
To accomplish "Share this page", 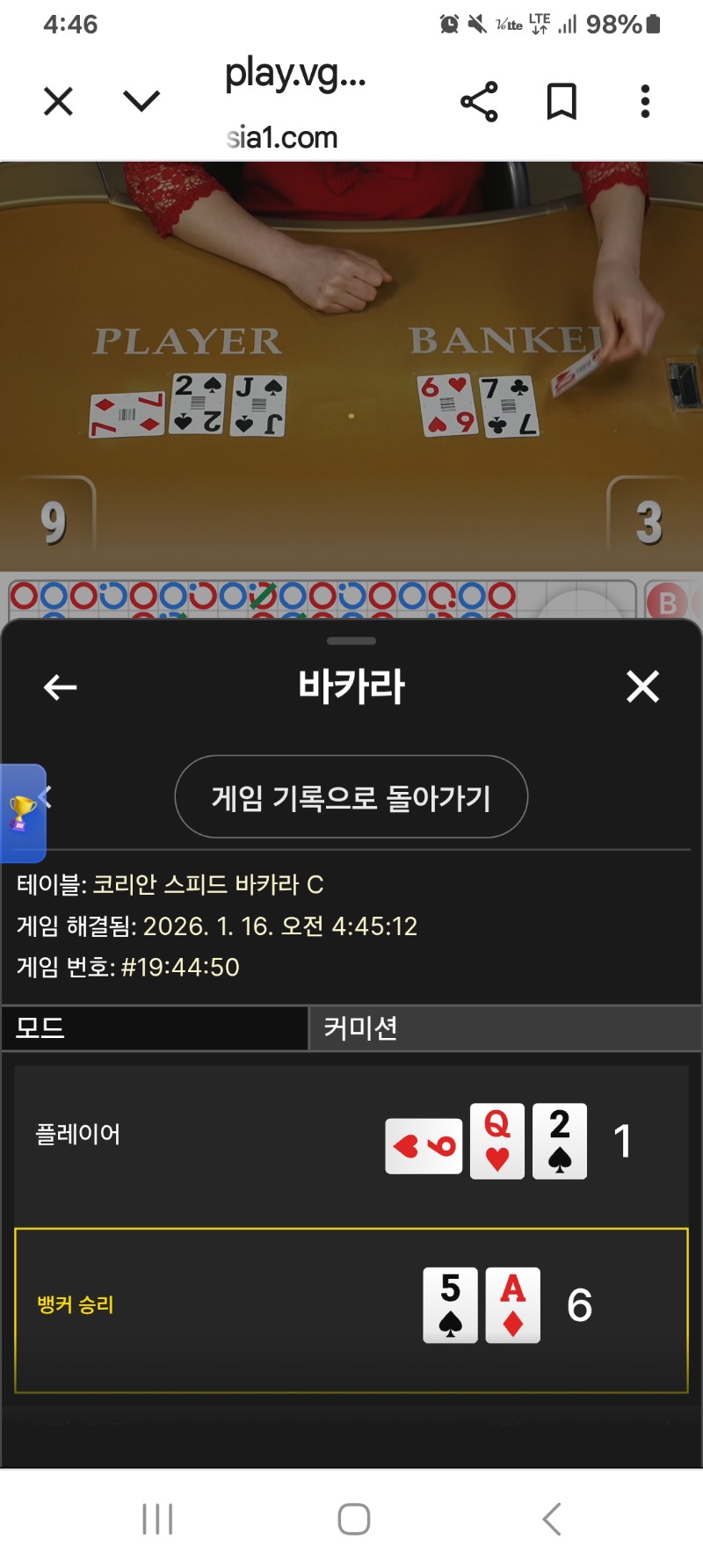I will (x=479, y=102).
